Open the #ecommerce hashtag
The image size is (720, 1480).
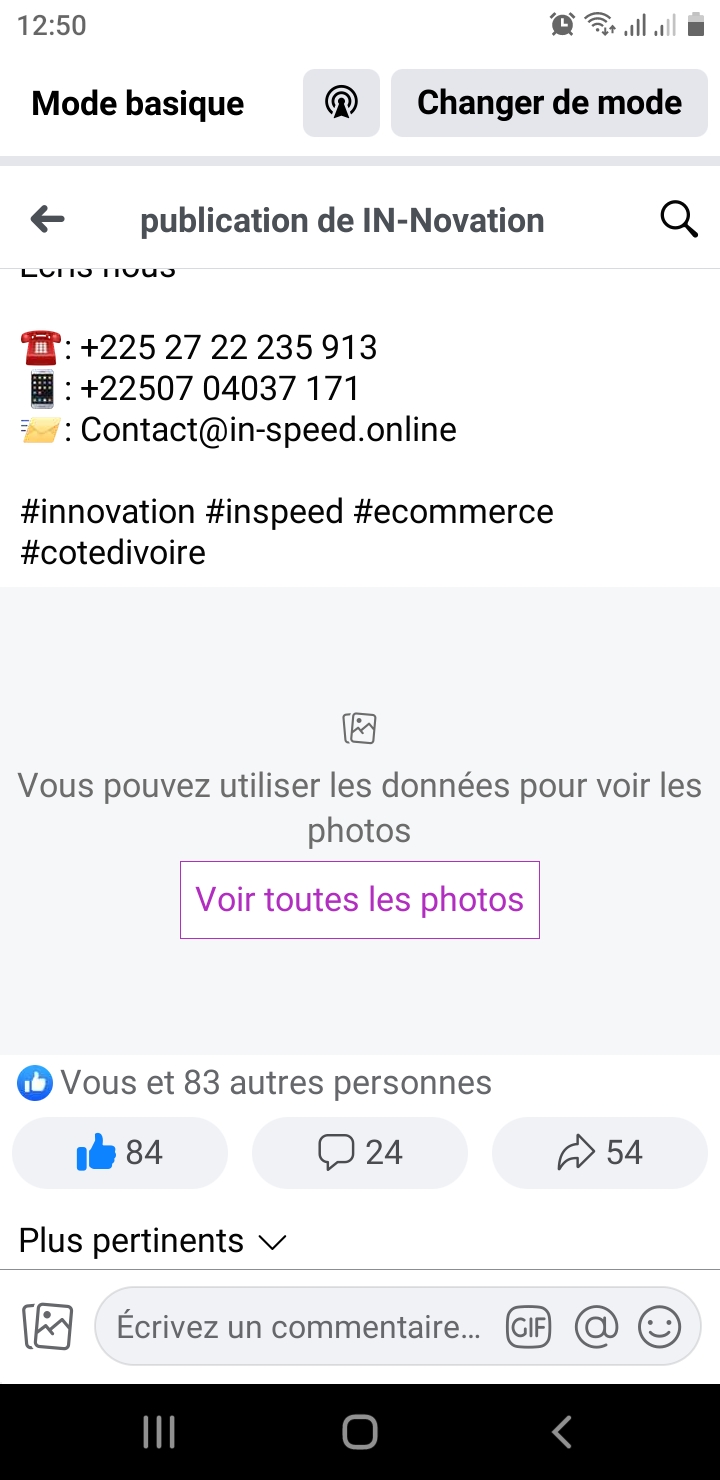coord(453,512)
